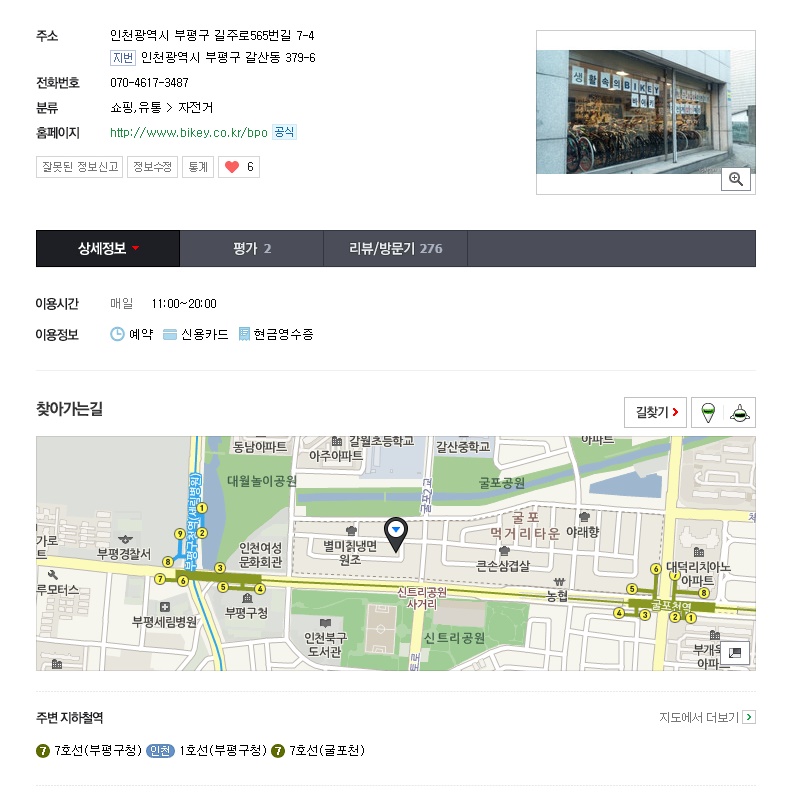Switch to the 평가 tab

click(252, 249)
